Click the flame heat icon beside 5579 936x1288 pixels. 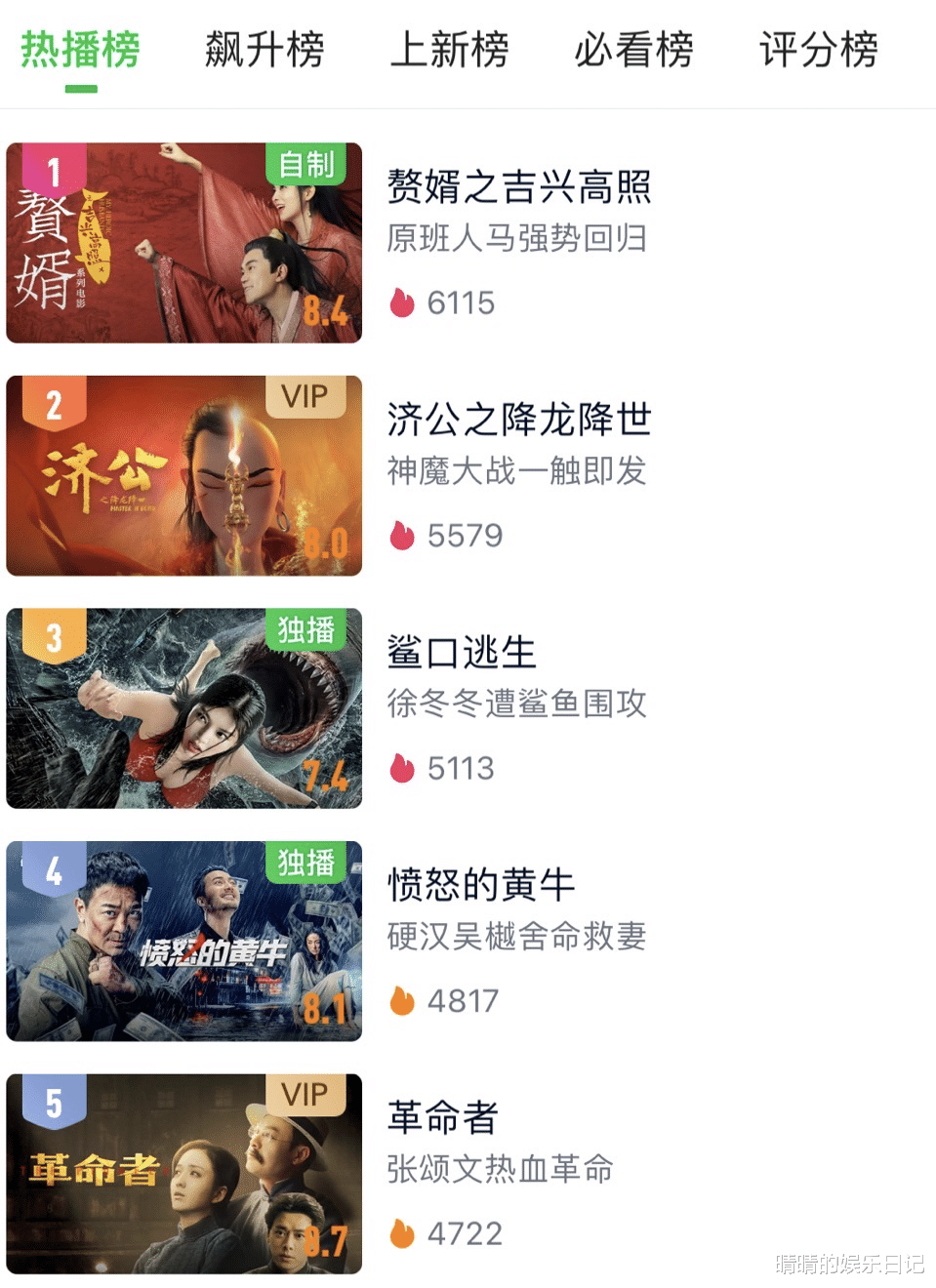pos(403,536)
